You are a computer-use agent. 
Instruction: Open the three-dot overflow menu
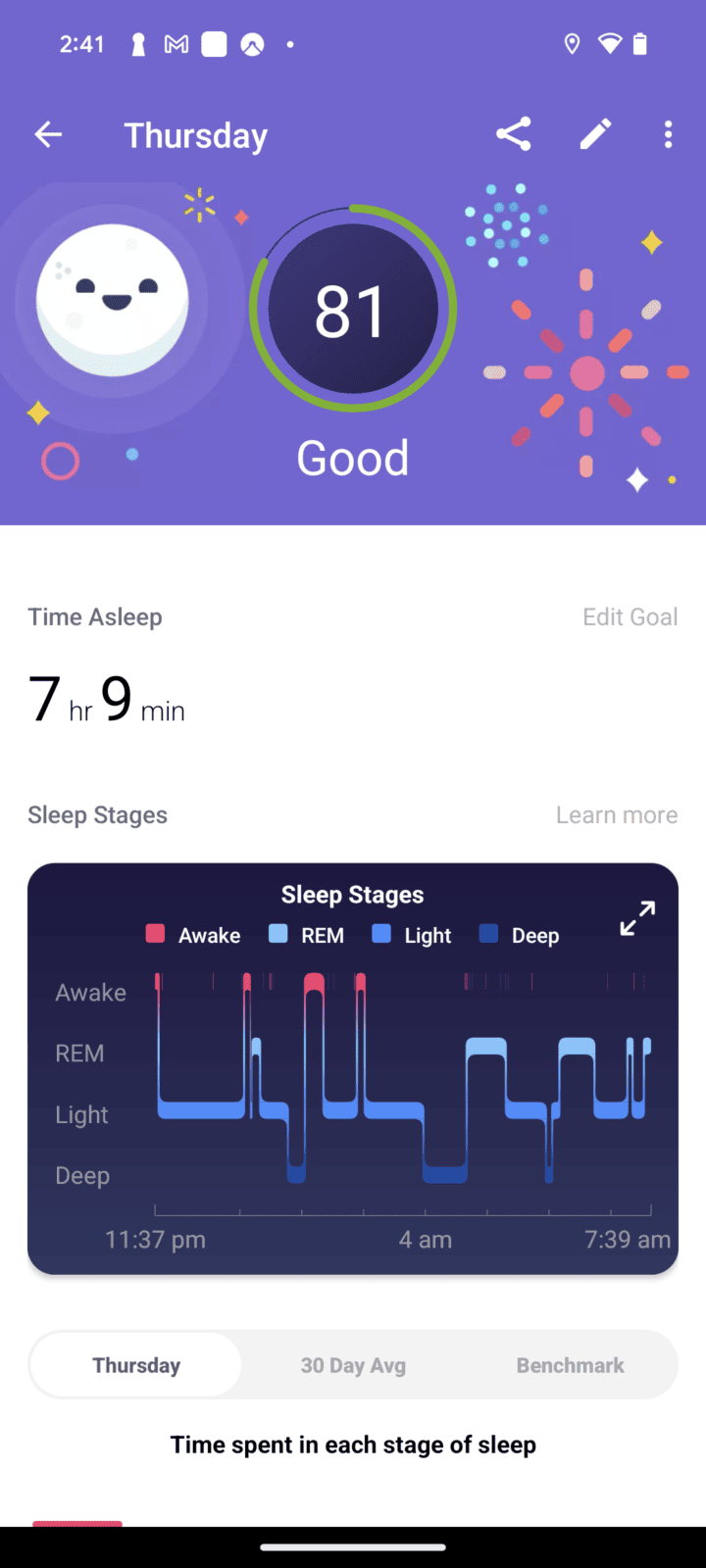pyautogui.click(x=668, y=135)
